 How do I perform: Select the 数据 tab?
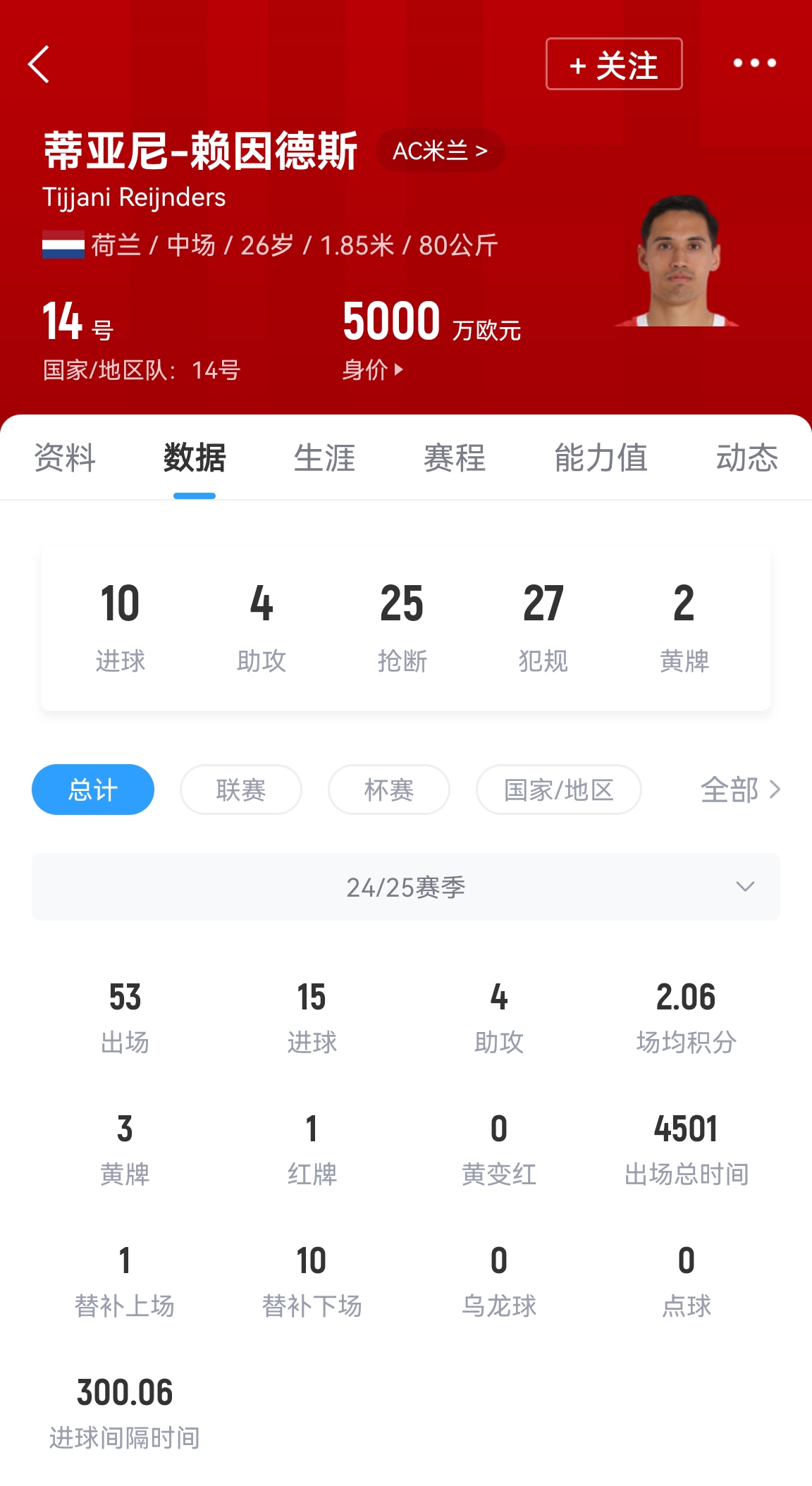pyautogui.click(x=195, y=458)
